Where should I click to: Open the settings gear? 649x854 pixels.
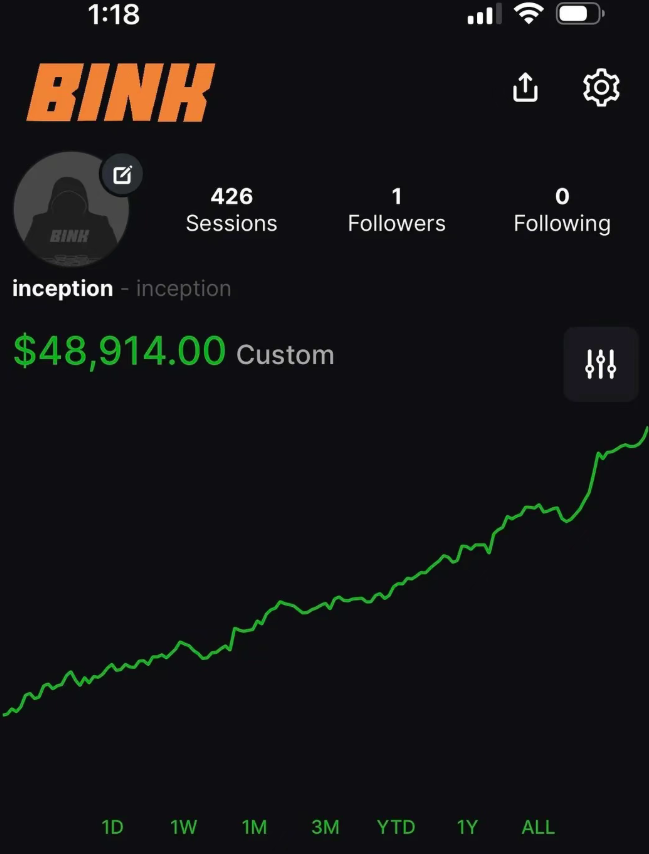tap(601, 88)
